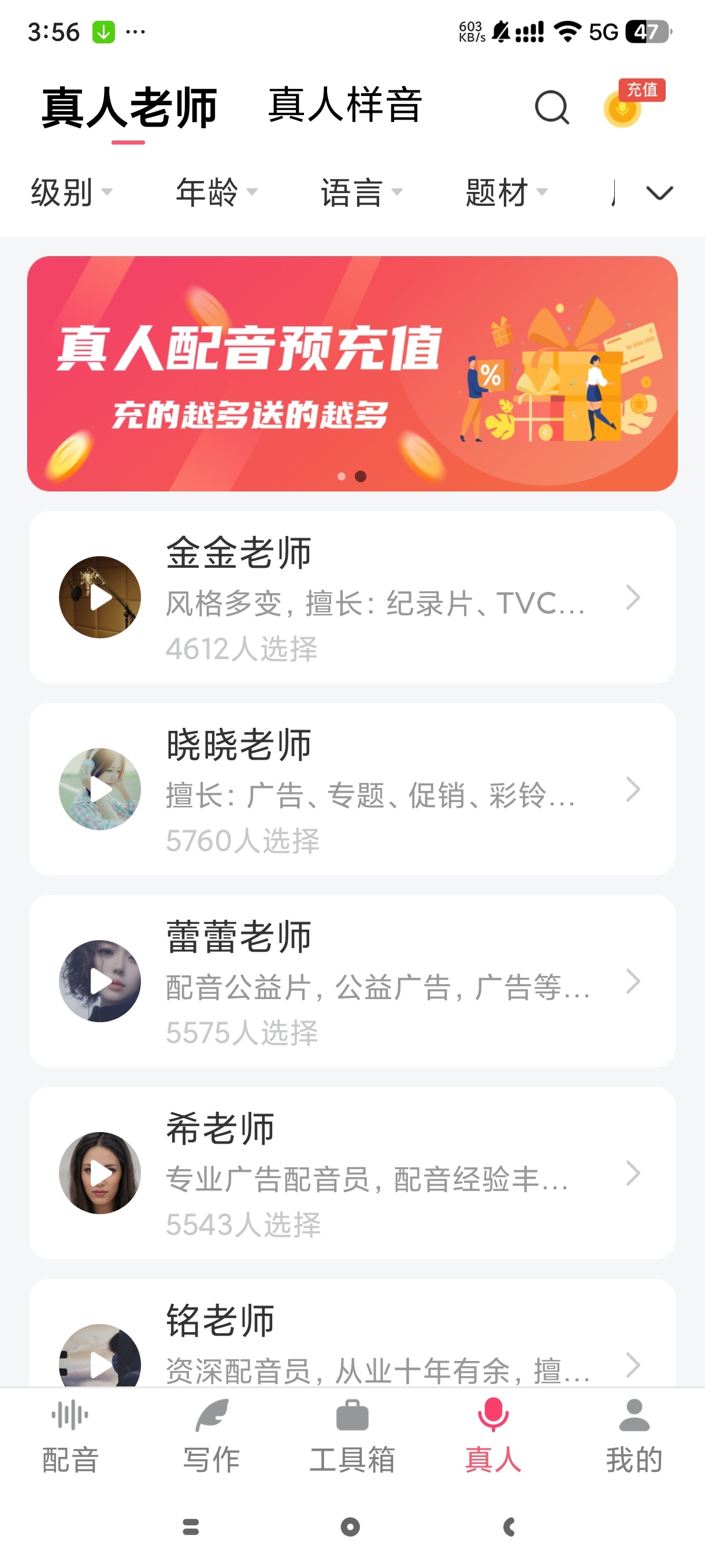
Task: Open the search magnifier icon
Action: (552, 108)
